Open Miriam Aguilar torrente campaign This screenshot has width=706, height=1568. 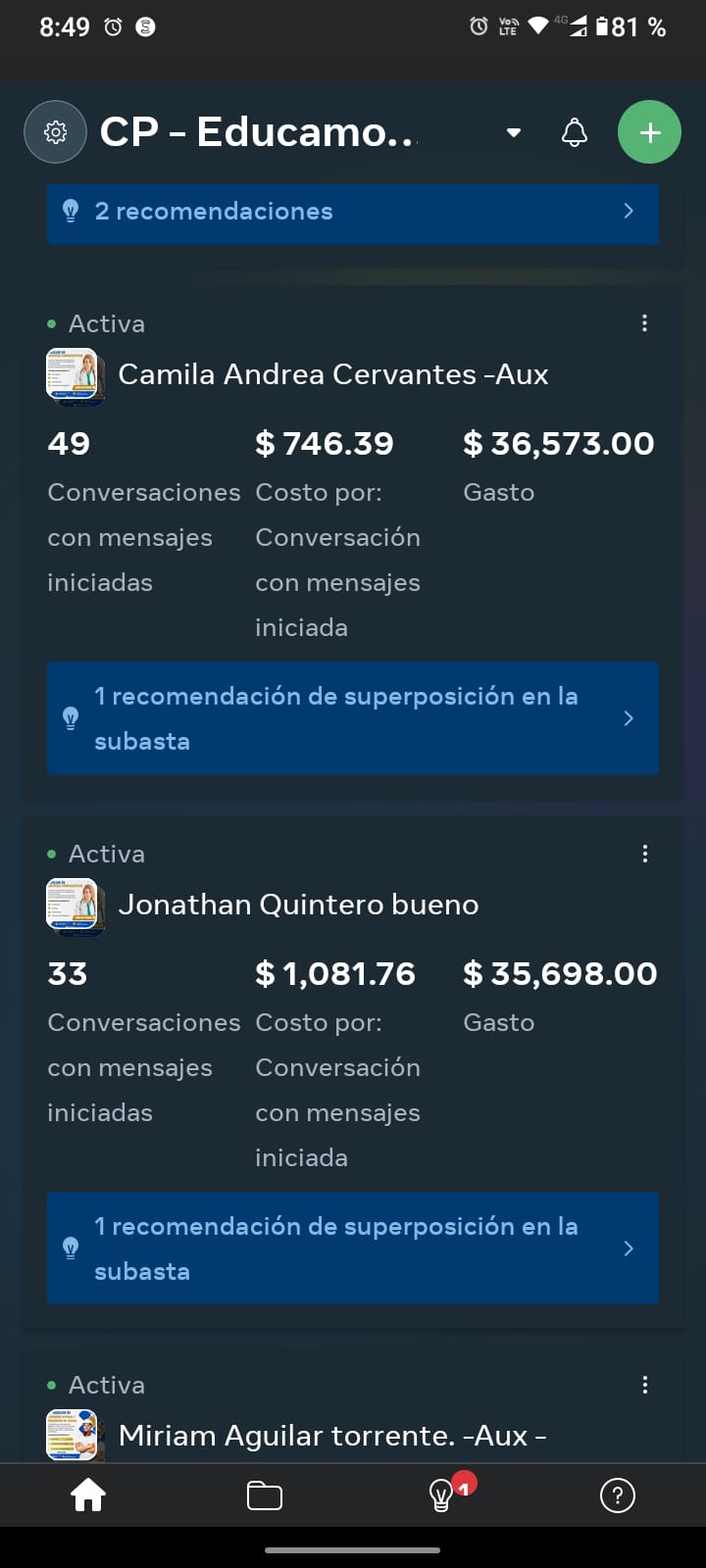(331, 1436)
